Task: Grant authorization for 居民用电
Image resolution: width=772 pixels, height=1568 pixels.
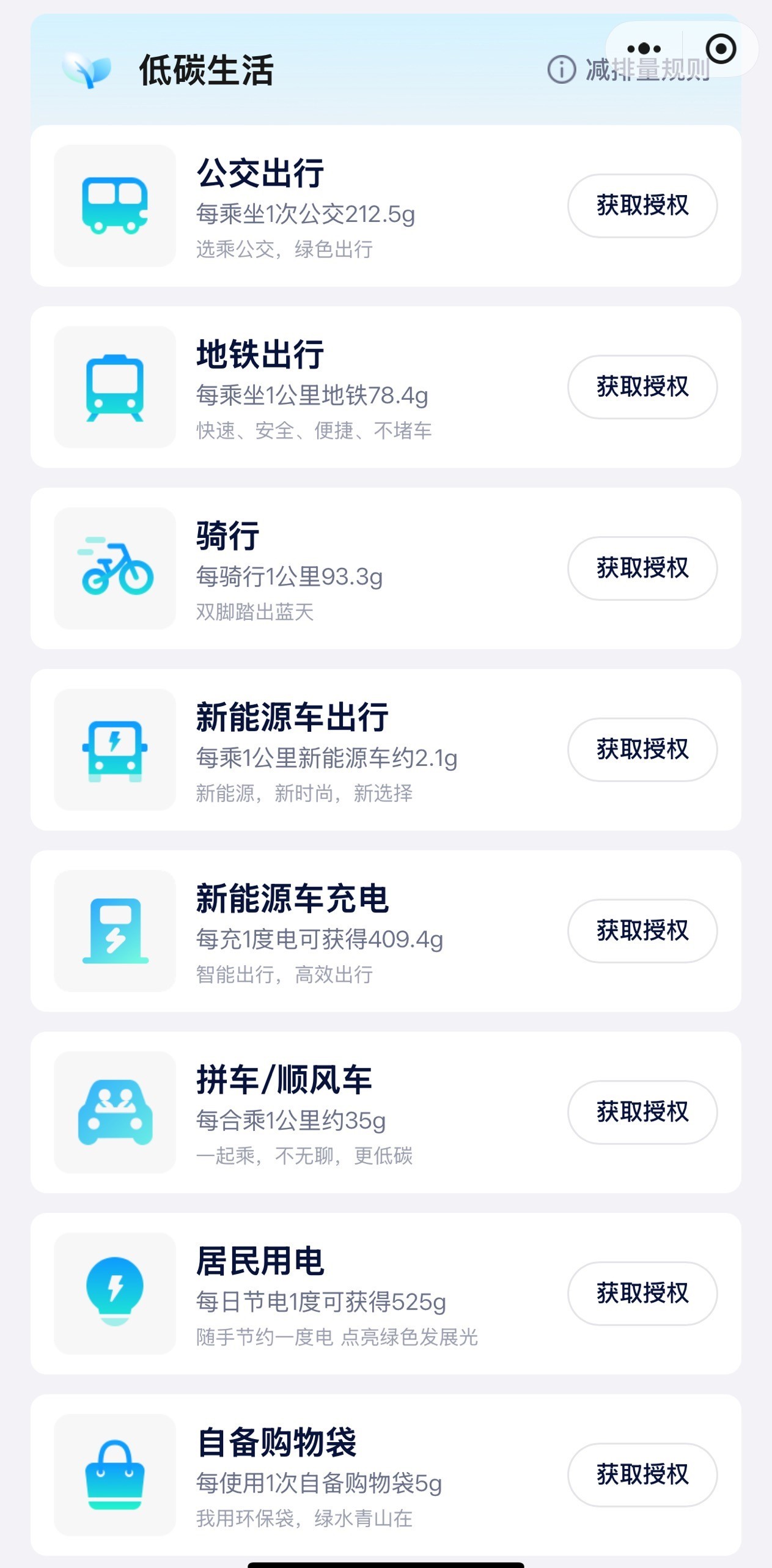Action: click(x=642, y=1294)
